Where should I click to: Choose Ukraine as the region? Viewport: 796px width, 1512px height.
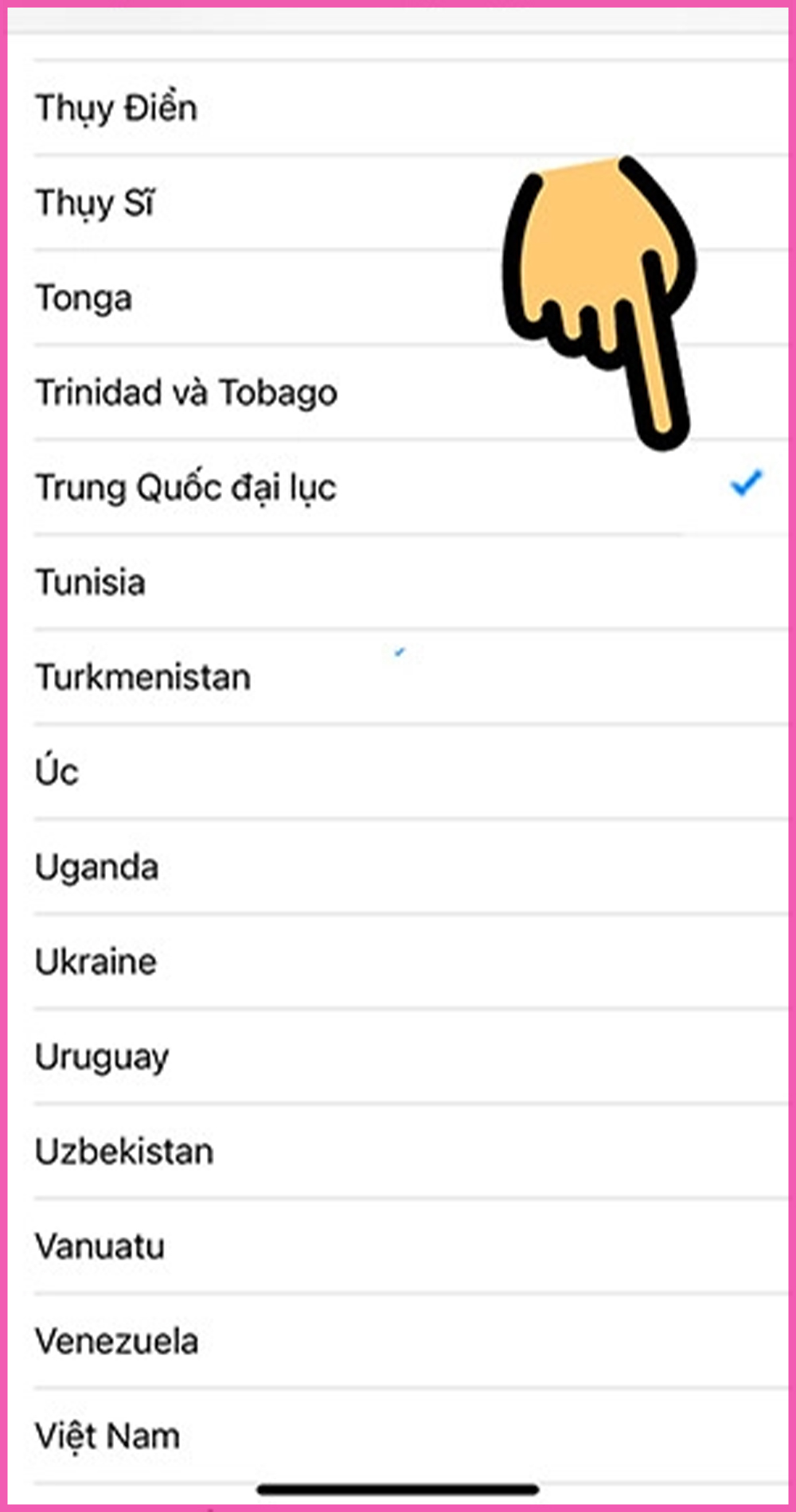coord(398,961)
